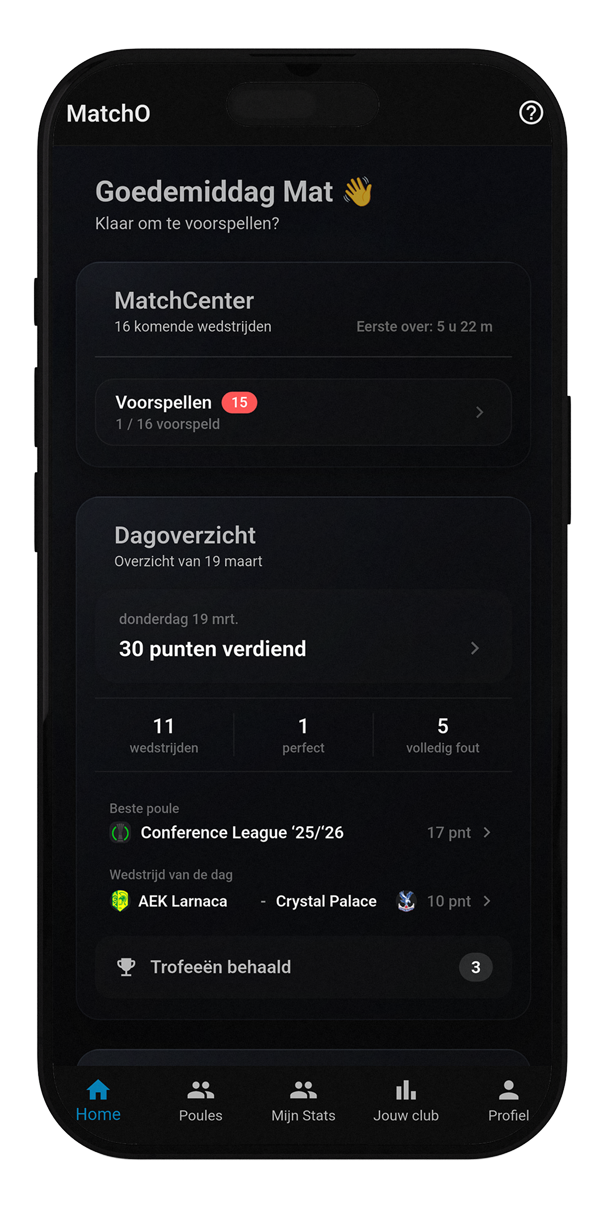Open 30 punten verdiend details

303,637
